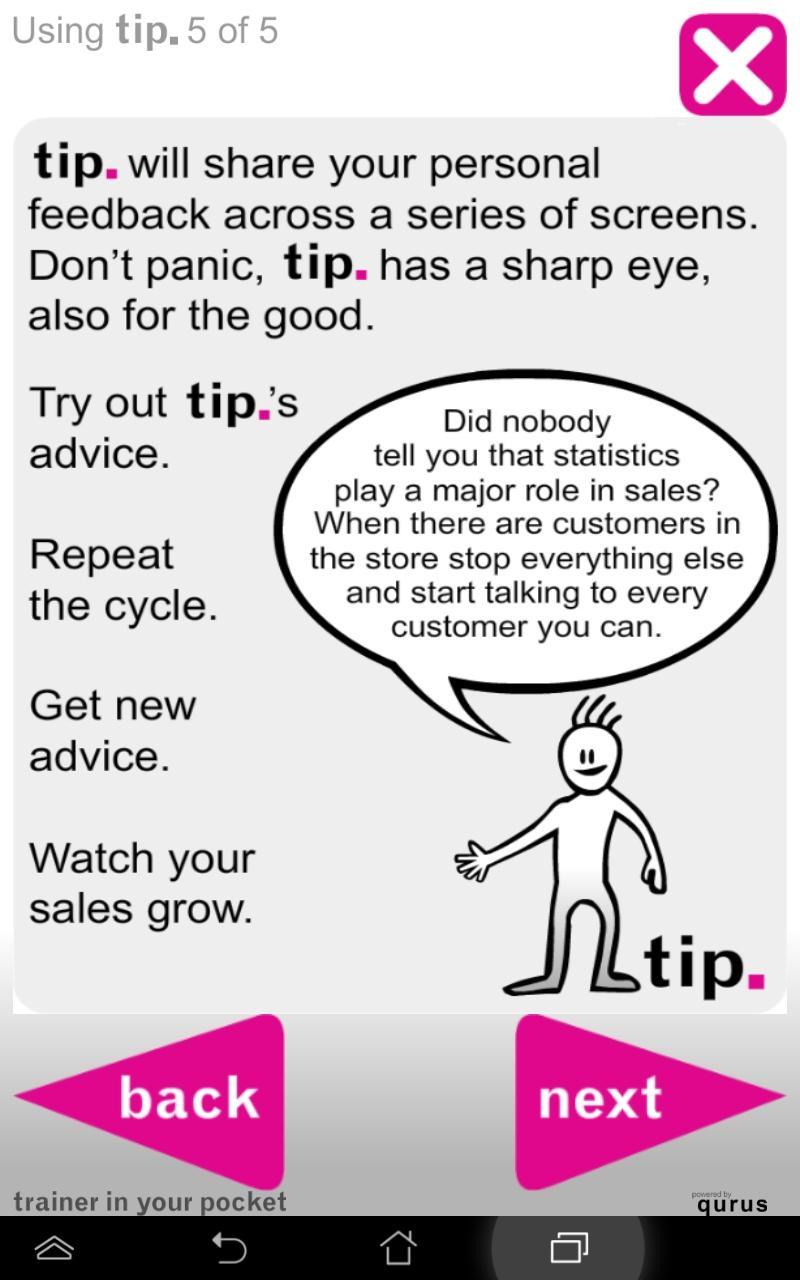Open the recent apps view
The width and height of the screenshot is (800, 1280).
click(569, 1247)
